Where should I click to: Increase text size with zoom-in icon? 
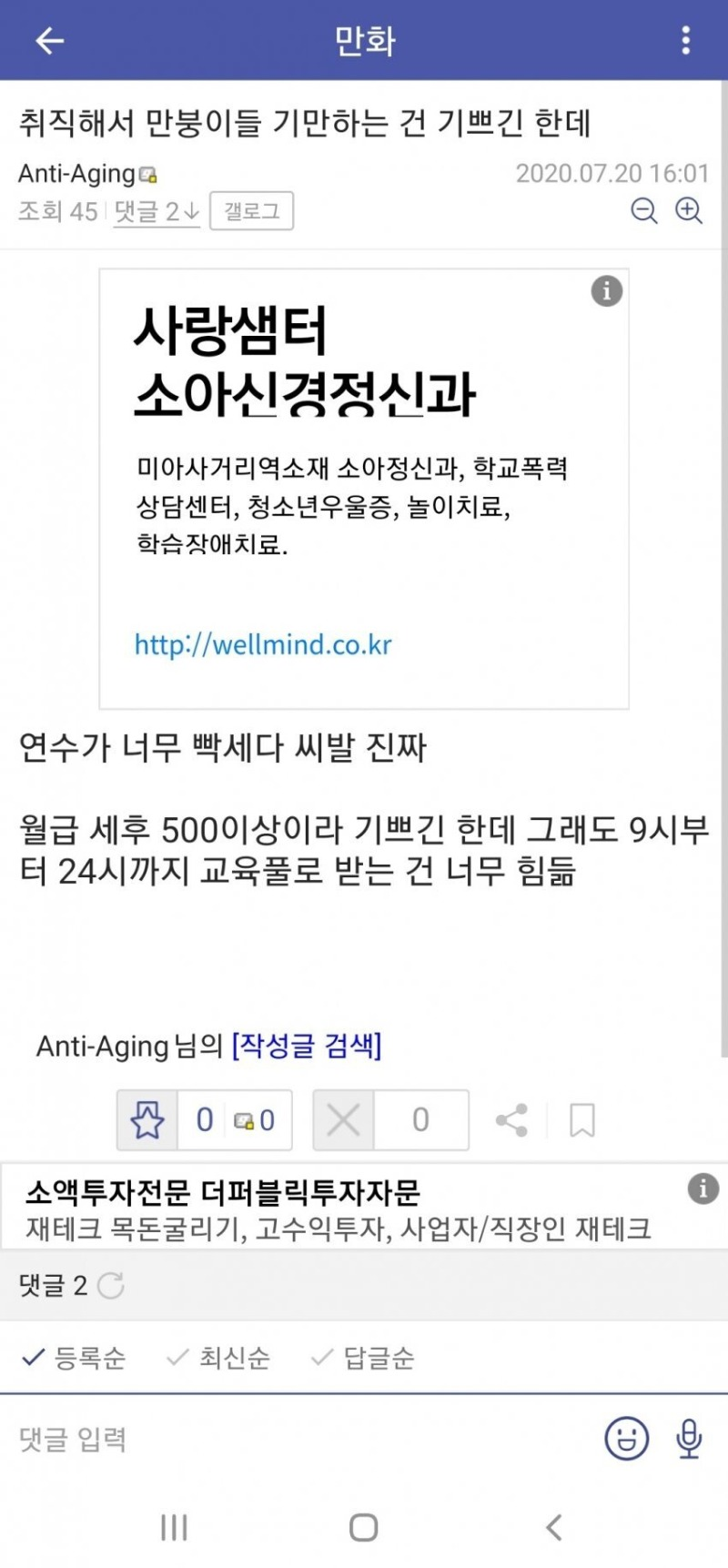689,211
